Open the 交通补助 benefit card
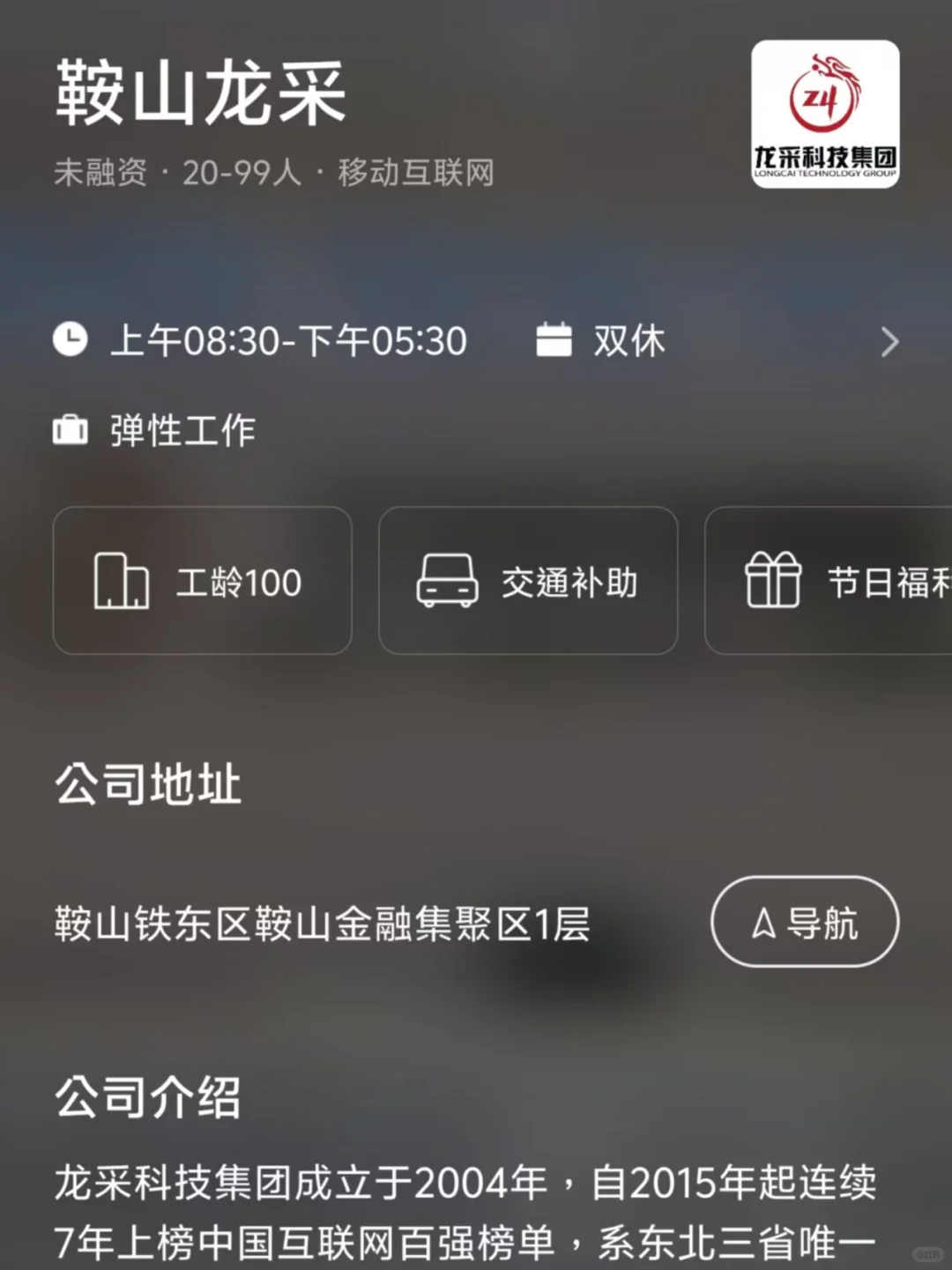 click(x=528, y=581)
